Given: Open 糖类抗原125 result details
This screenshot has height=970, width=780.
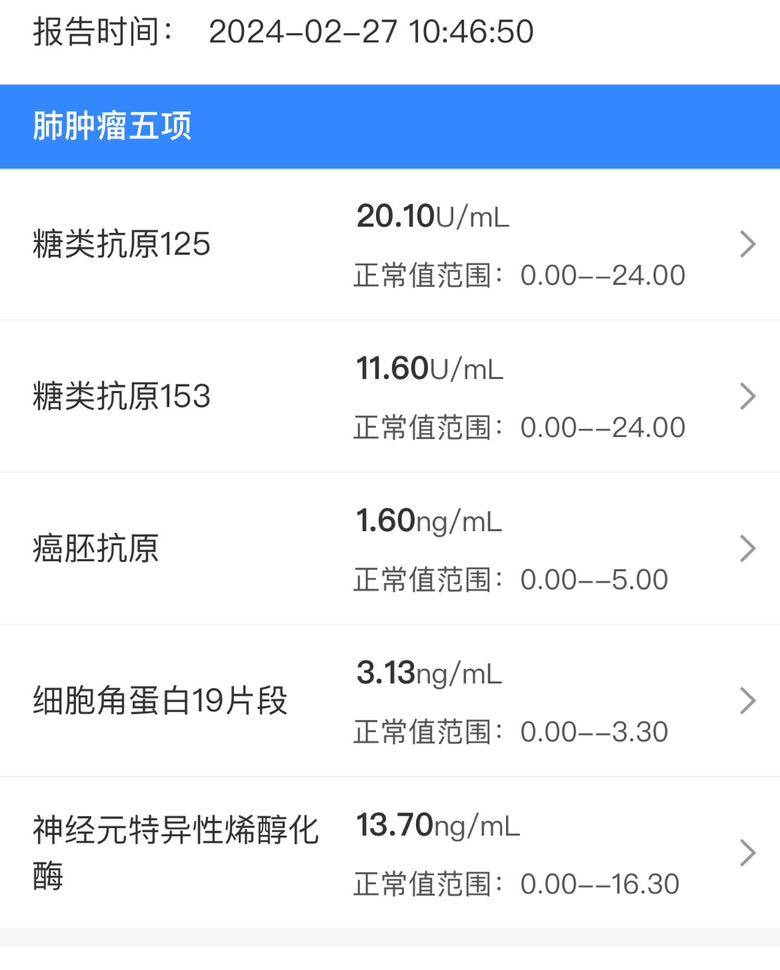Looking at the screenshot, I should tap(390, 244).
